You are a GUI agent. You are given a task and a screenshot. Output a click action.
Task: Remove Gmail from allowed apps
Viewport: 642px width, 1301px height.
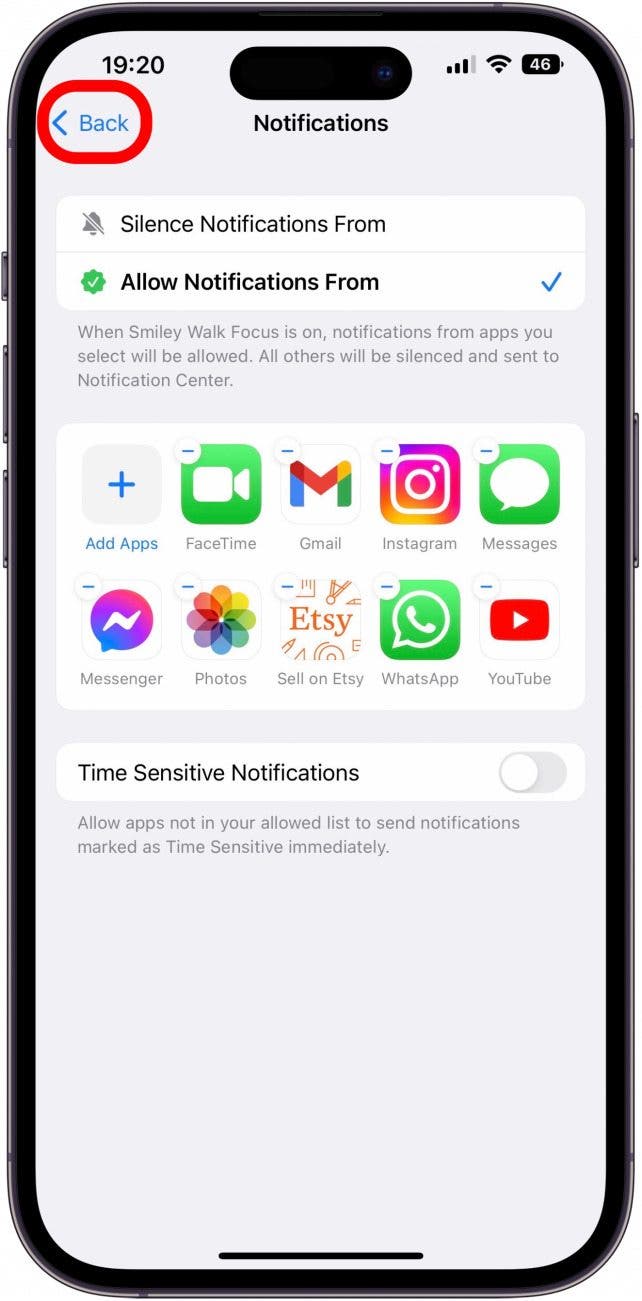[288, 451]
